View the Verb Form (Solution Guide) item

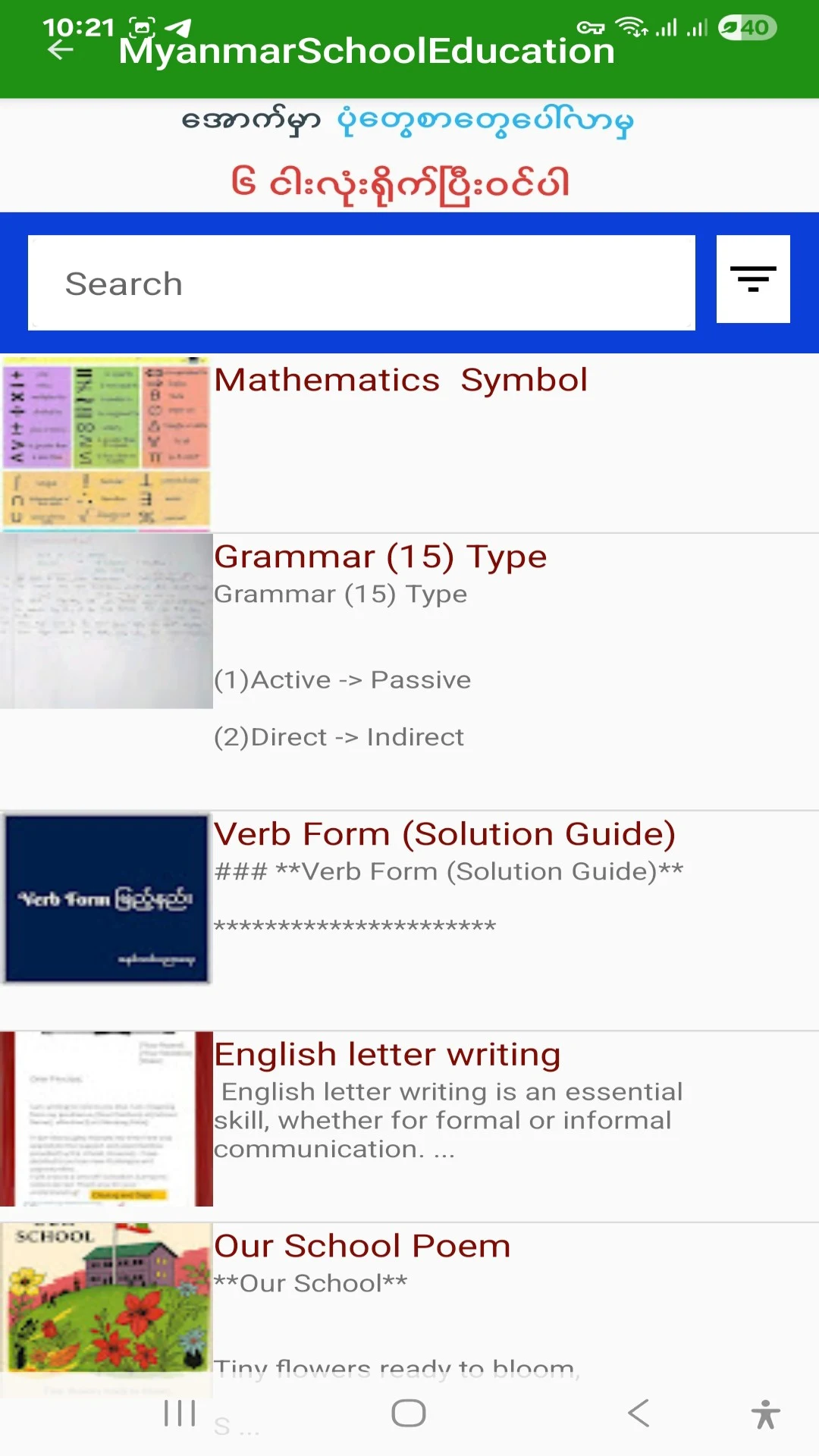coord(444,835)
